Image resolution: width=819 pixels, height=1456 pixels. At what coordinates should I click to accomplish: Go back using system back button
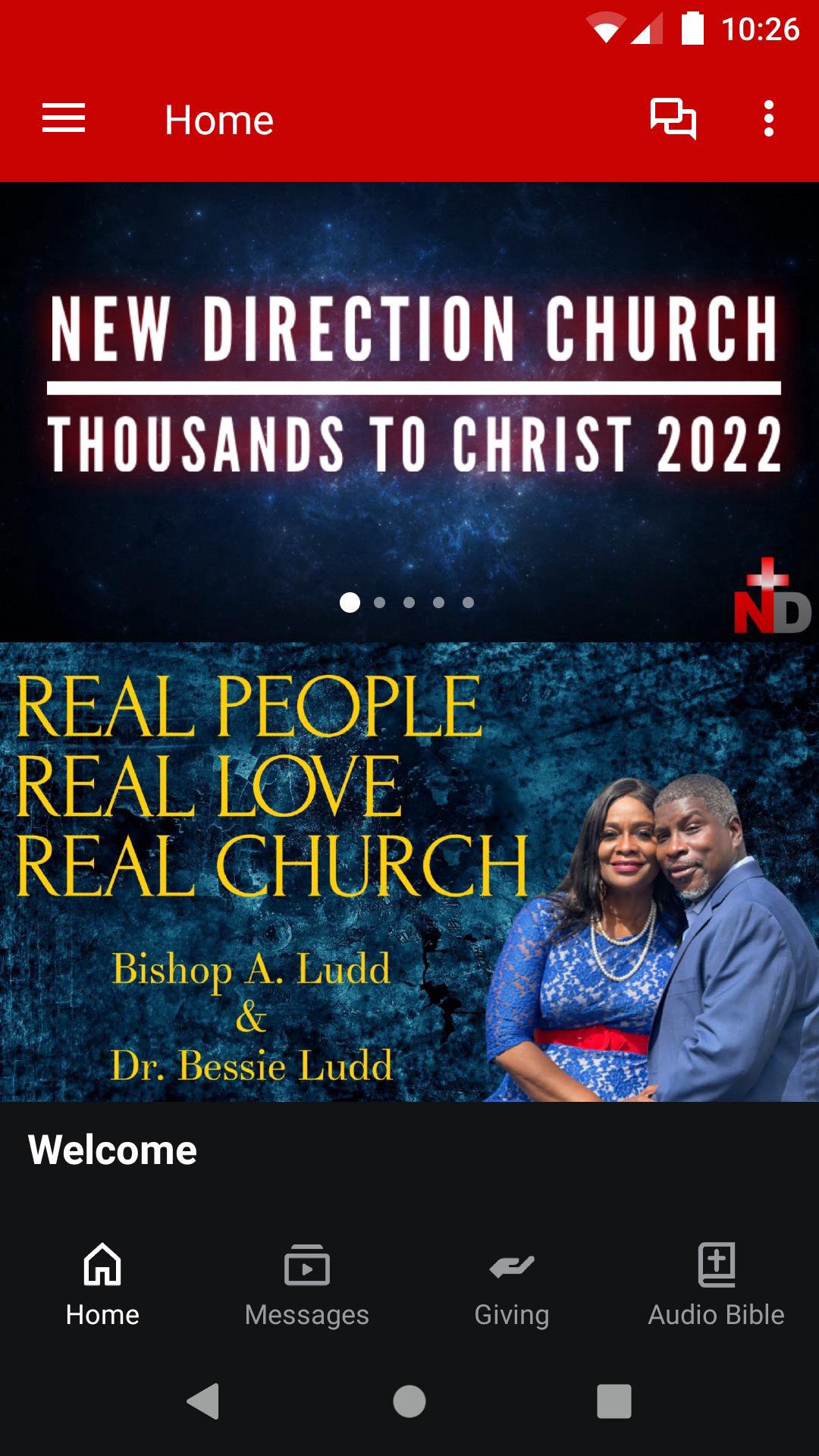coord(203,1401)
